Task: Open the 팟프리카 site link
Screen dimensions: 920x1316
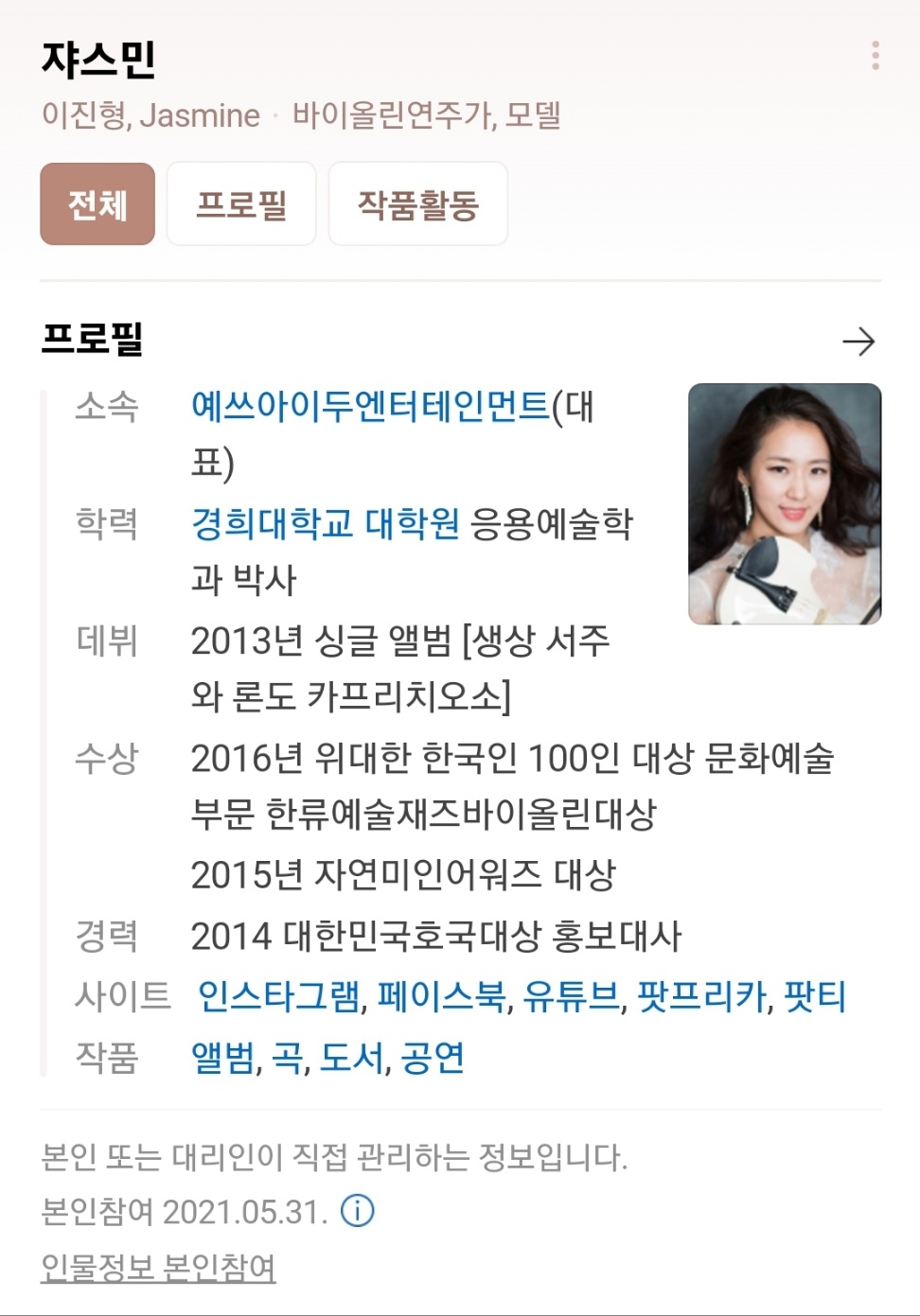Action: coord(701,996)
